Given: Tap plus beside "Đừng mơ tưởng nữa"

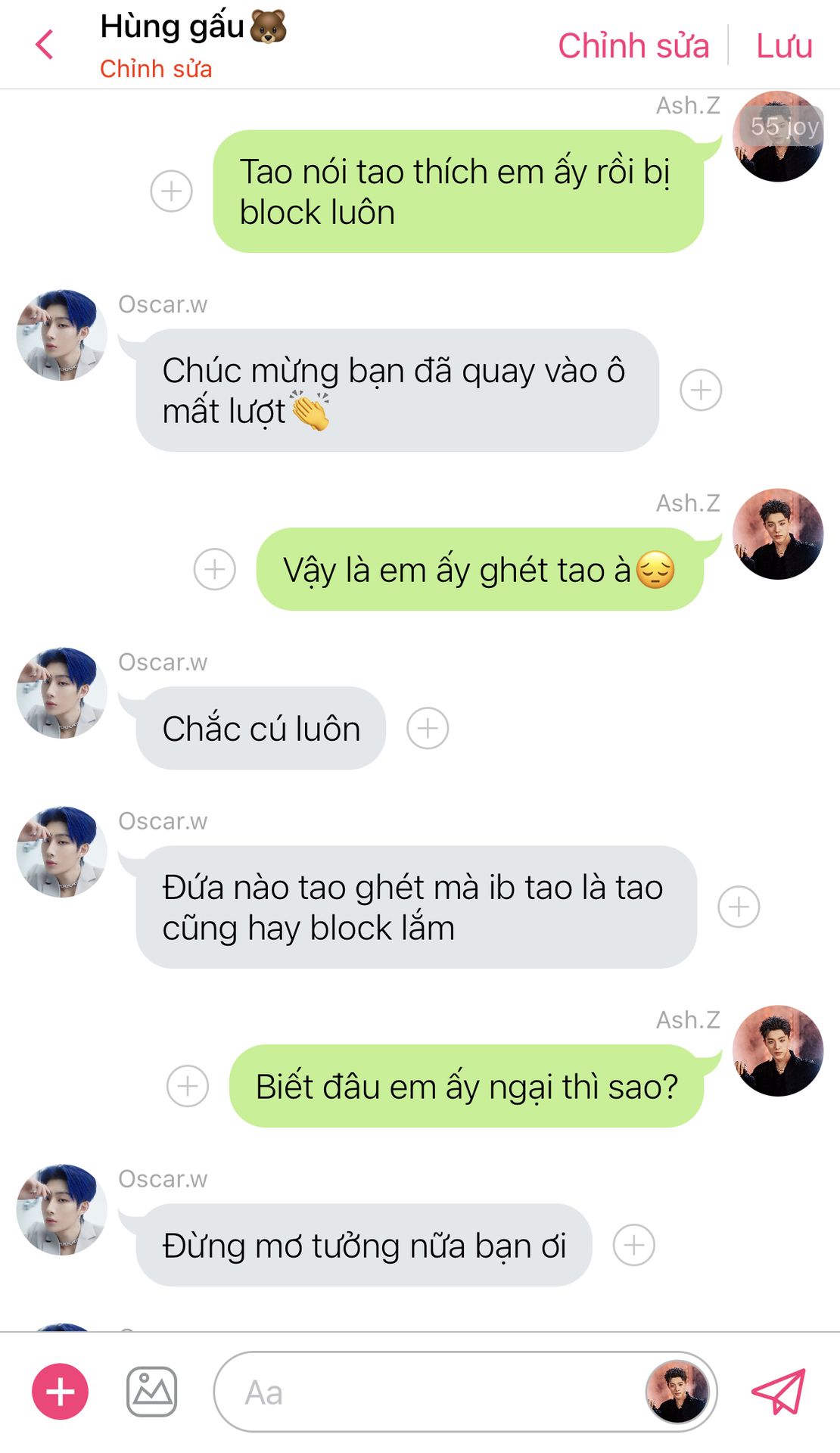Looking at the screenshot, I should (633, 1245).
